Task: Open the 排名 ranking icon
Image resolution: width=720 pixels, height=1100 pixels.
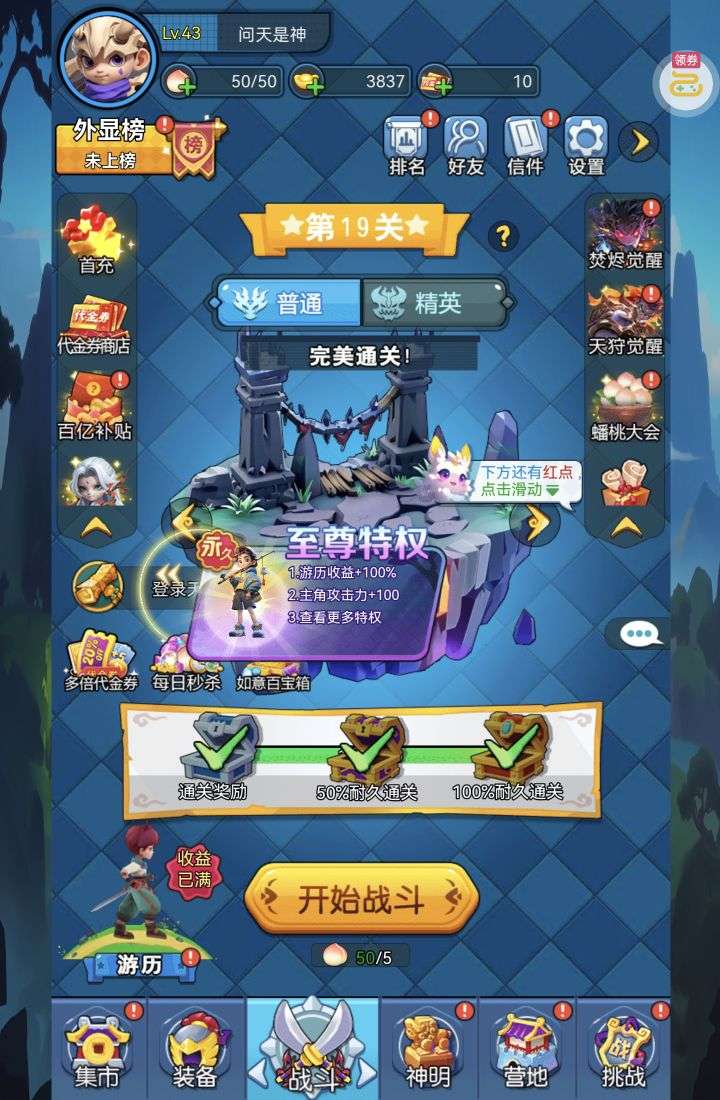Action: pyautogui.click(x=406, y=144)
